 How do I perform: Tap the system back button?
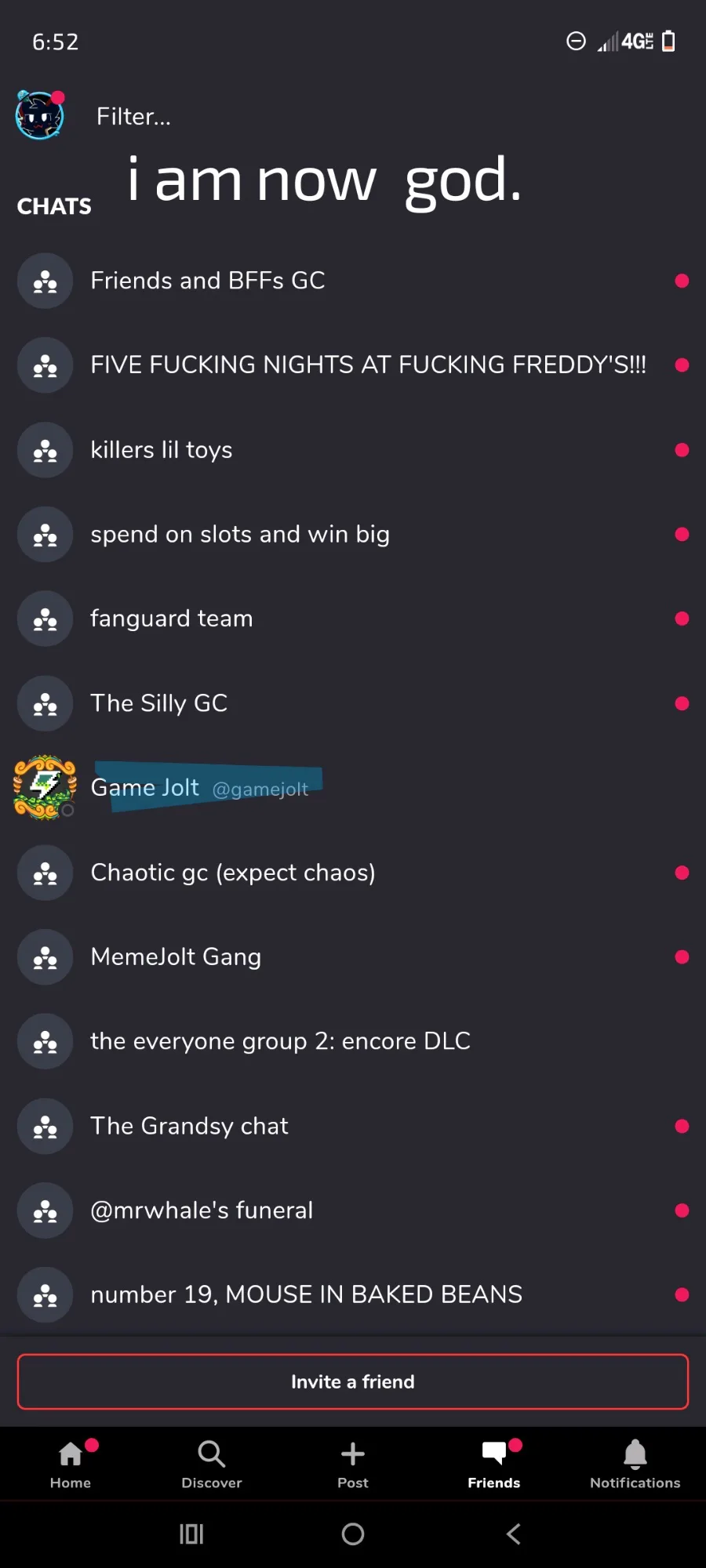click(514, 1534)
